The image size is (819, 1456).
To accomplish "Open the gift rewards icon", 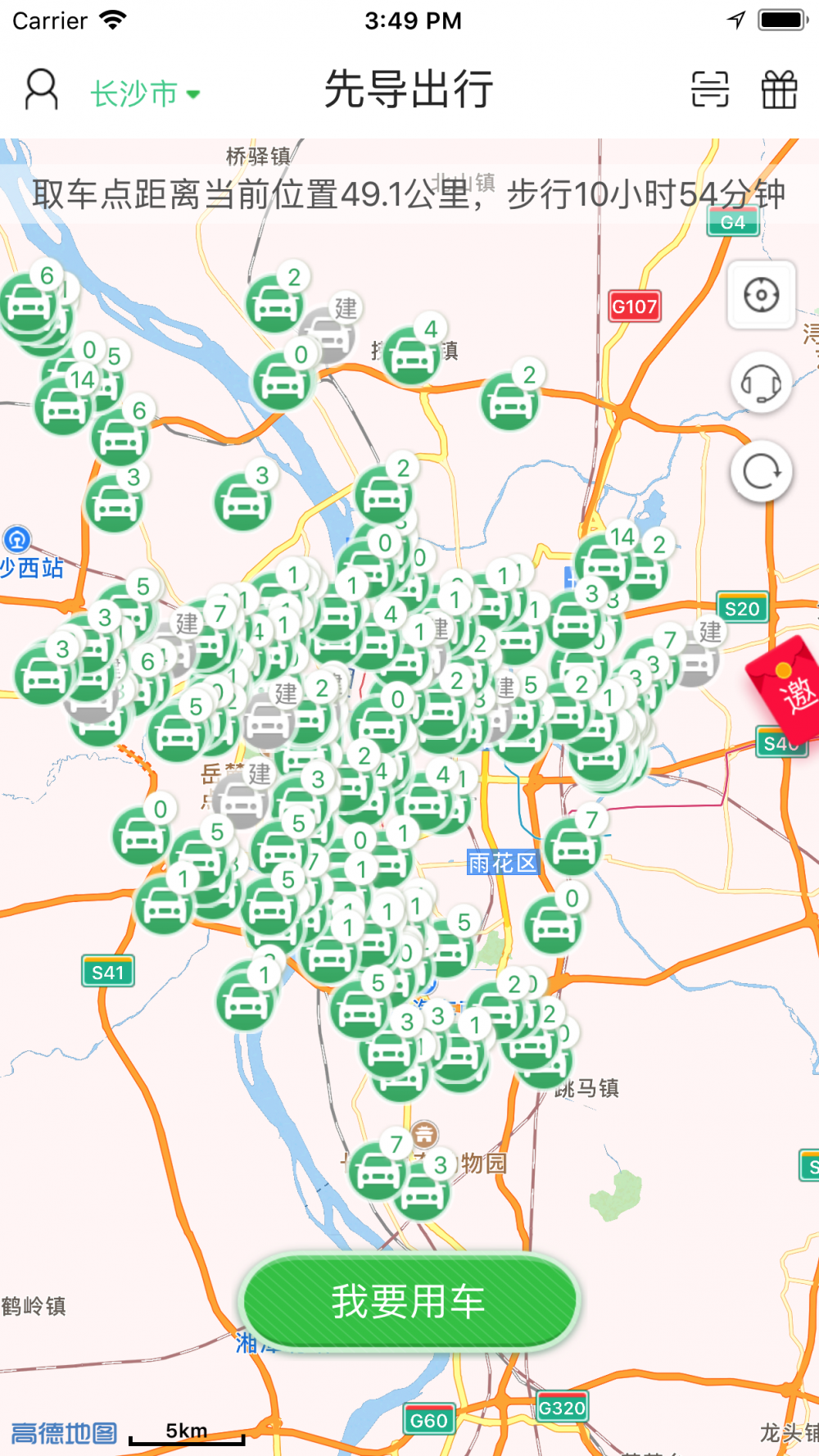I will tap(779, 89).
